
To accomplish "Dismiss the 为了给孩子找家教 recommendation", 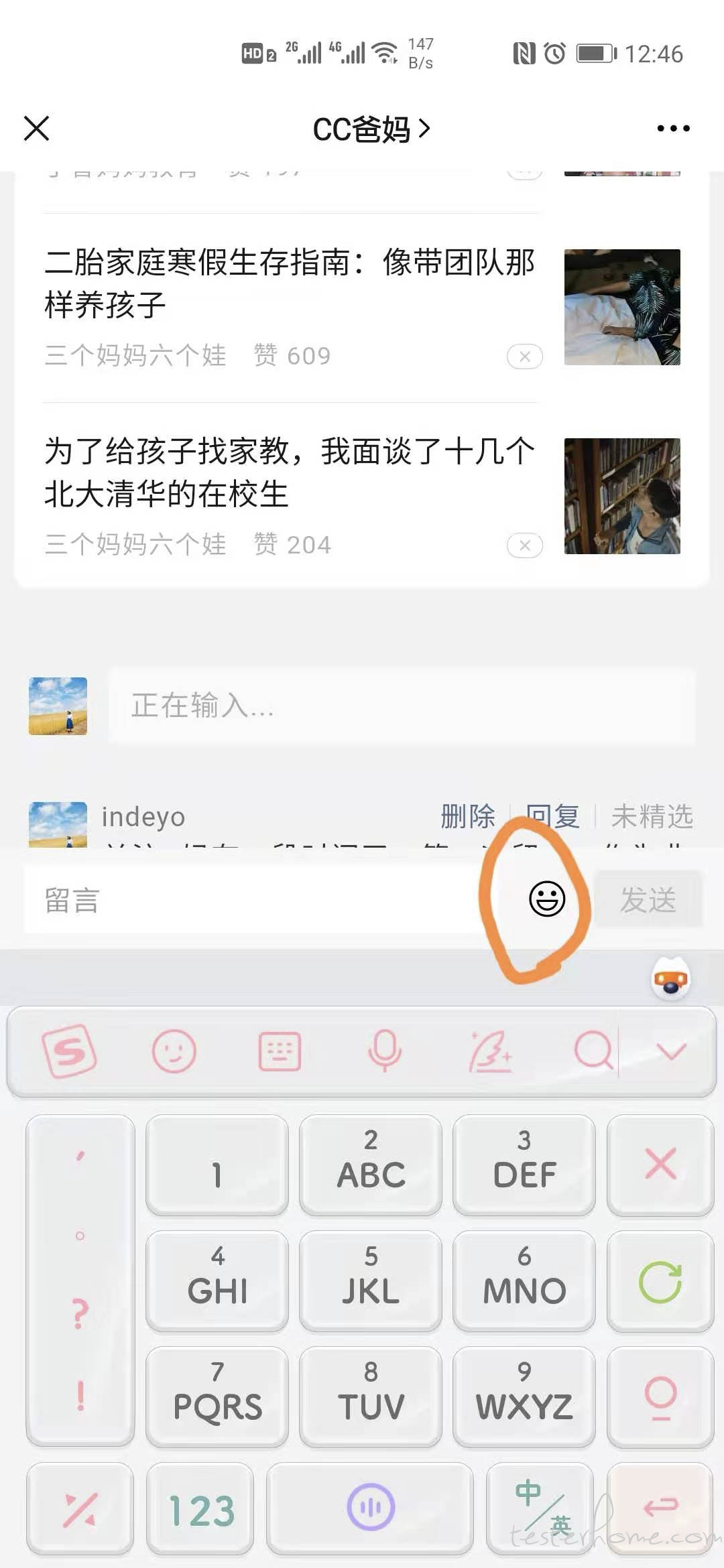I will pyautogui.click(x=525, y=545).
